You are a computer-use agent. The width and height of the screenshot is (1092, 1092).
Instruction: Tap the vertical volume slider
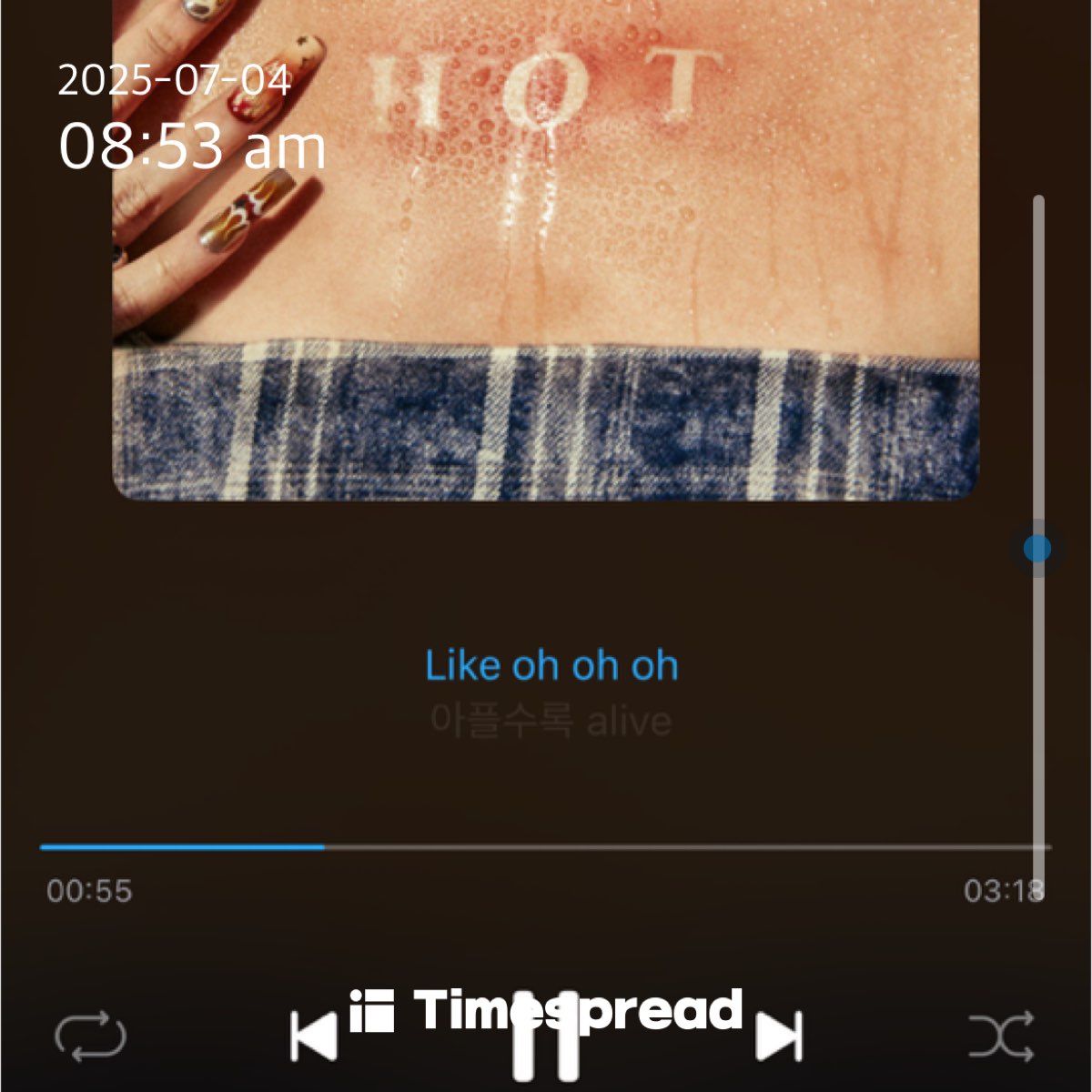click(1037, 549)
